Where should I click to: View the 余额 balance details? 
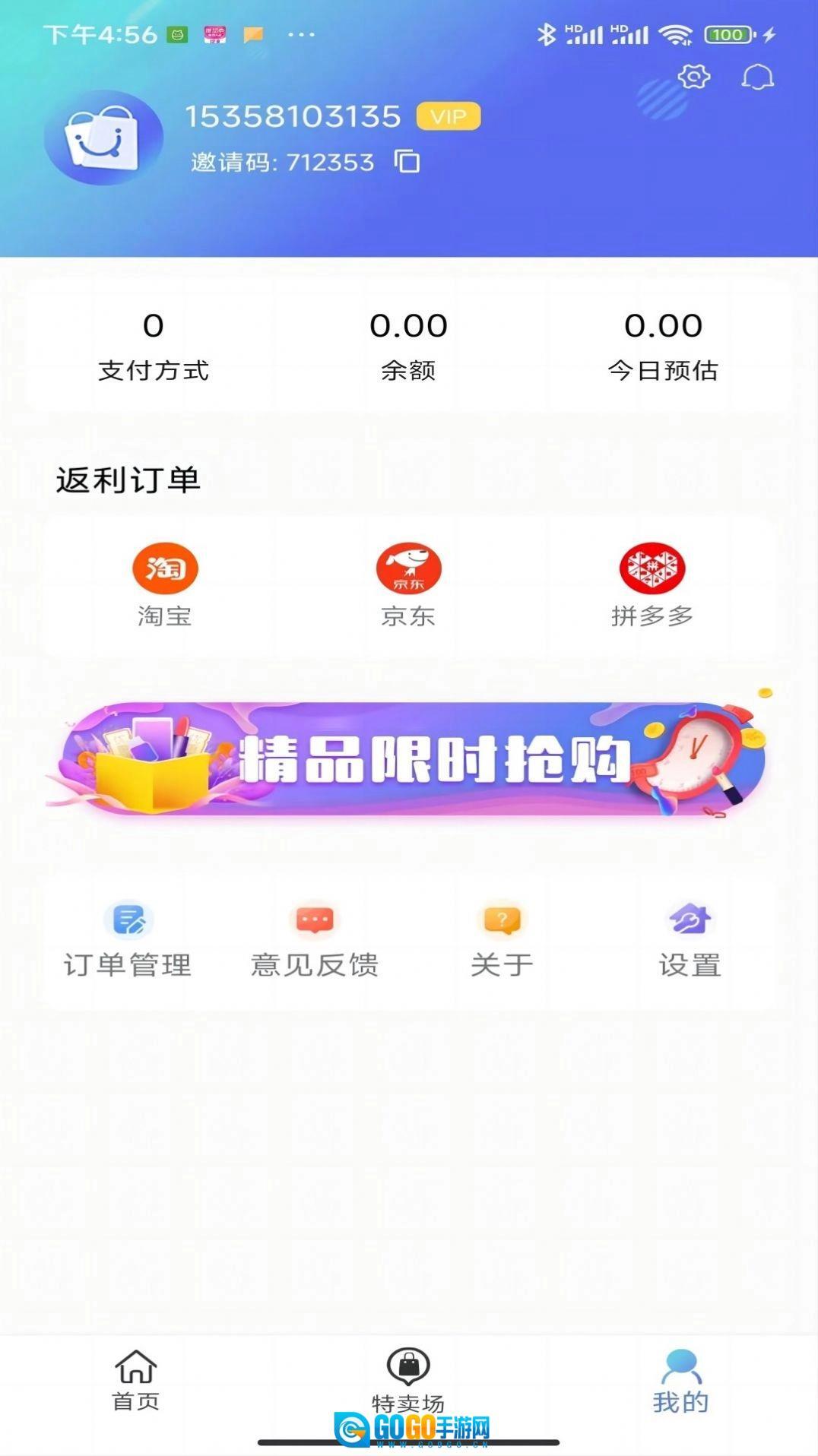[408, 346]
